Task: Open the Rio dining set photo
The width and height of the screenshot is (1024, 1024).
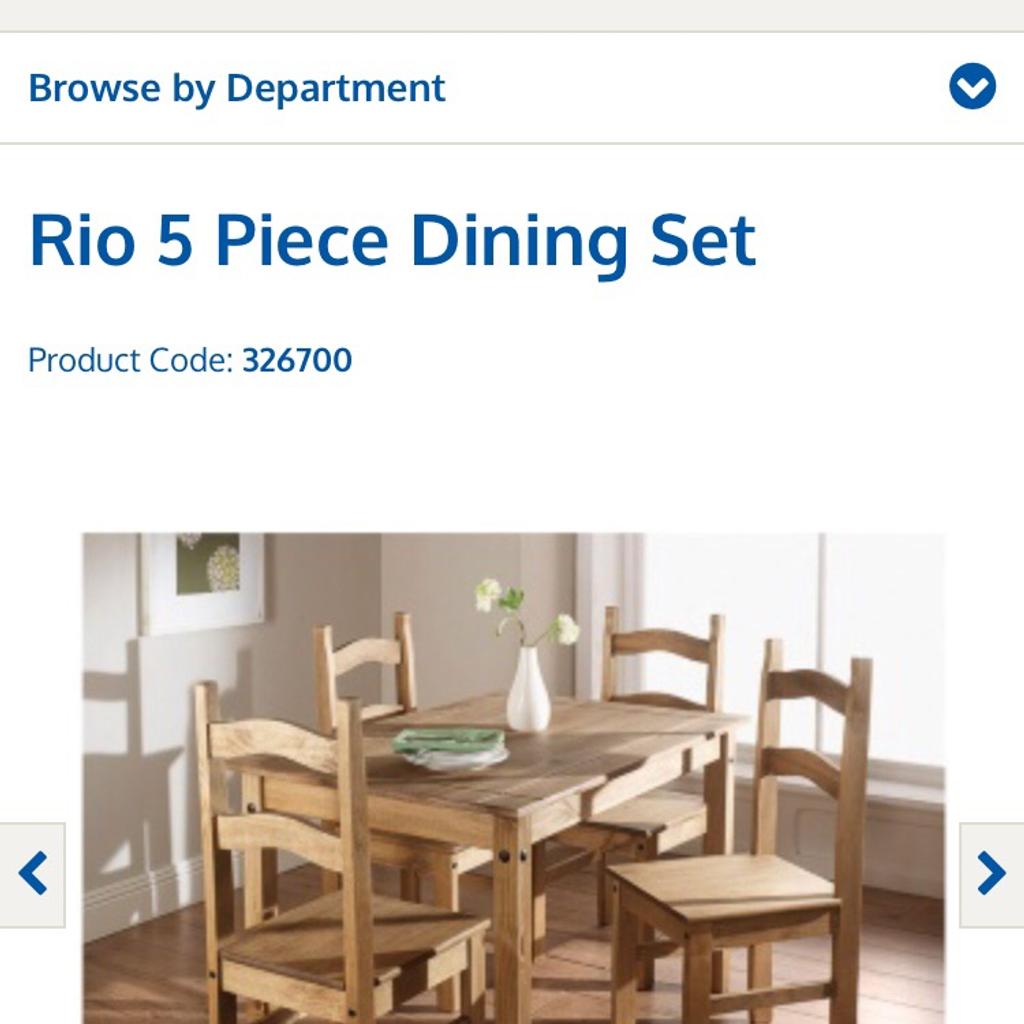Action: [512, 778]
